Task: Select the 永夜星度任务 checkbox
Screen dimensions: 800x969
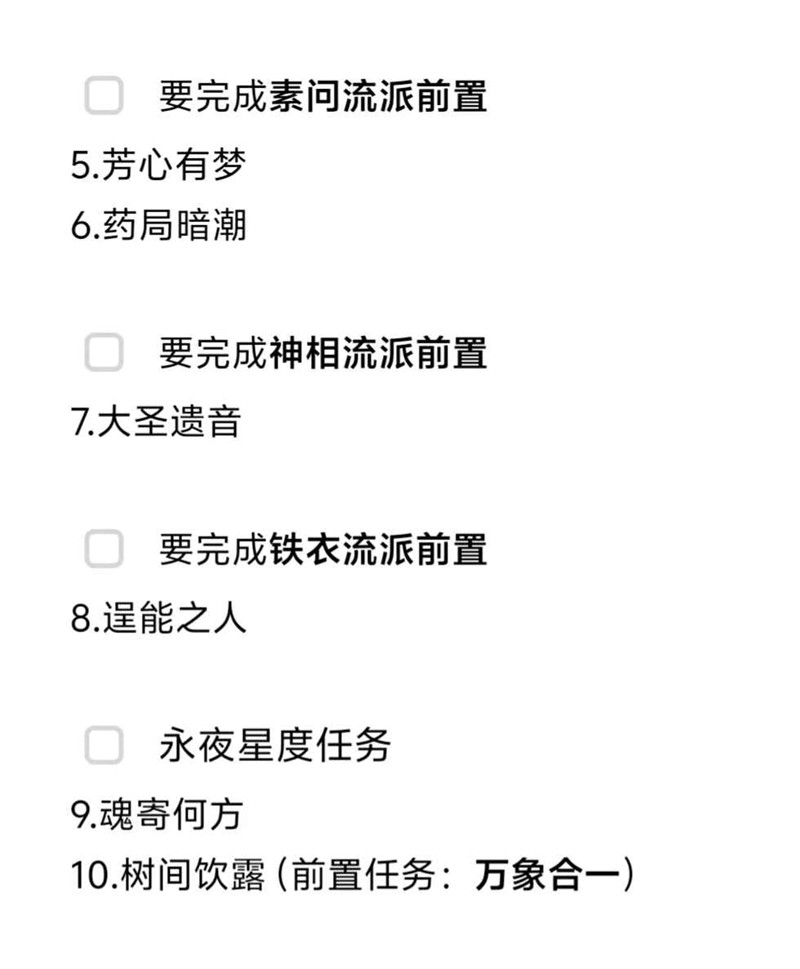Action: [104, 745]
